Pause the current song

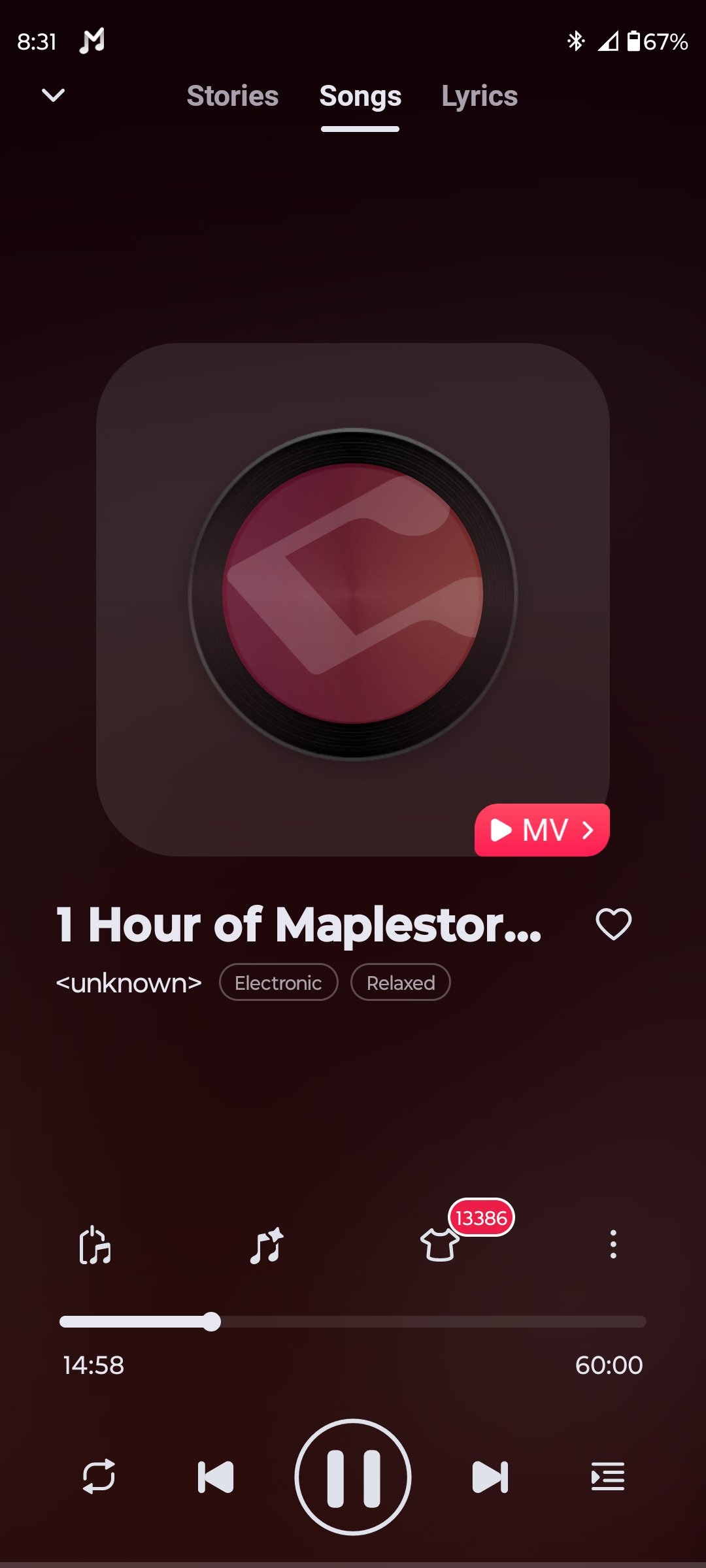click(353, 1477)
